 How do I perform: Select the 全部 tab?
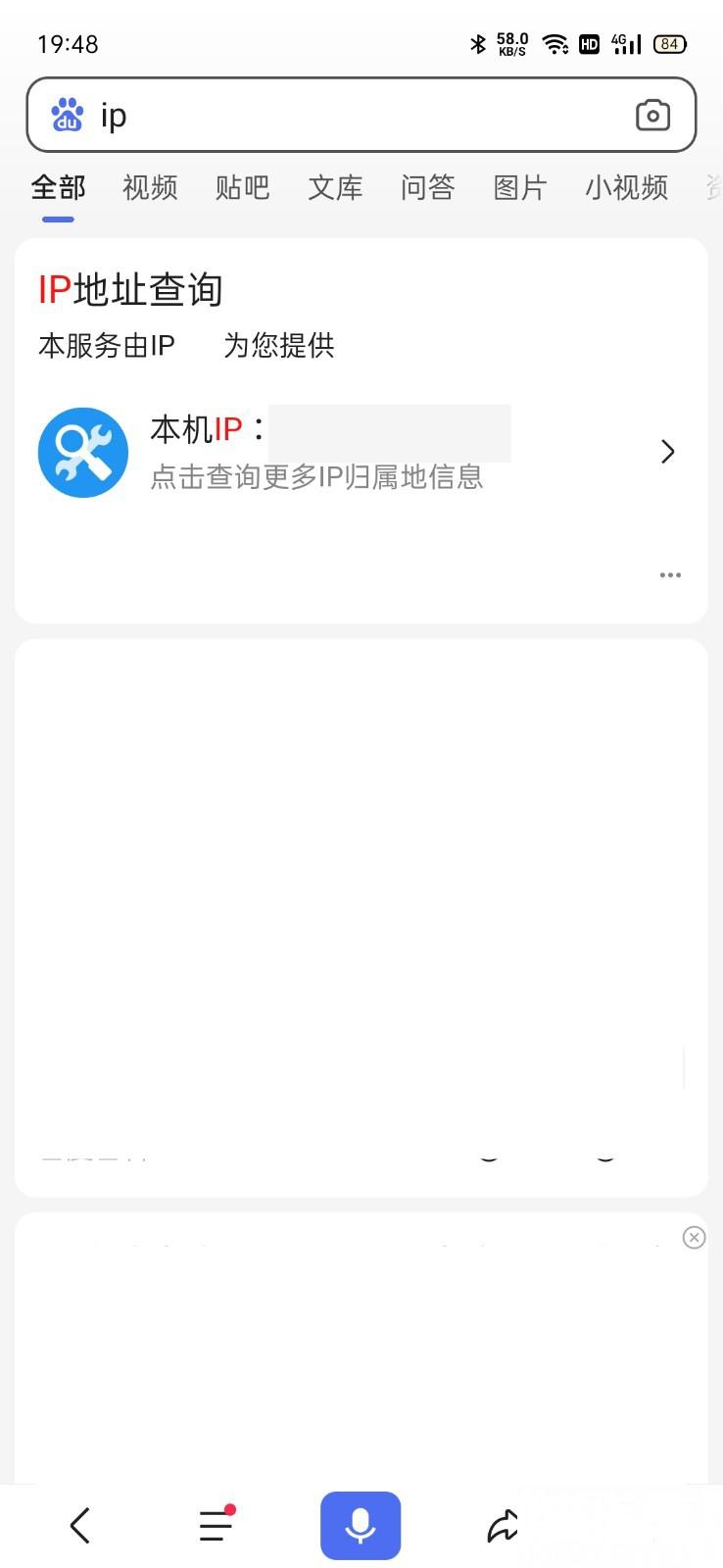(x=58, y=187)
